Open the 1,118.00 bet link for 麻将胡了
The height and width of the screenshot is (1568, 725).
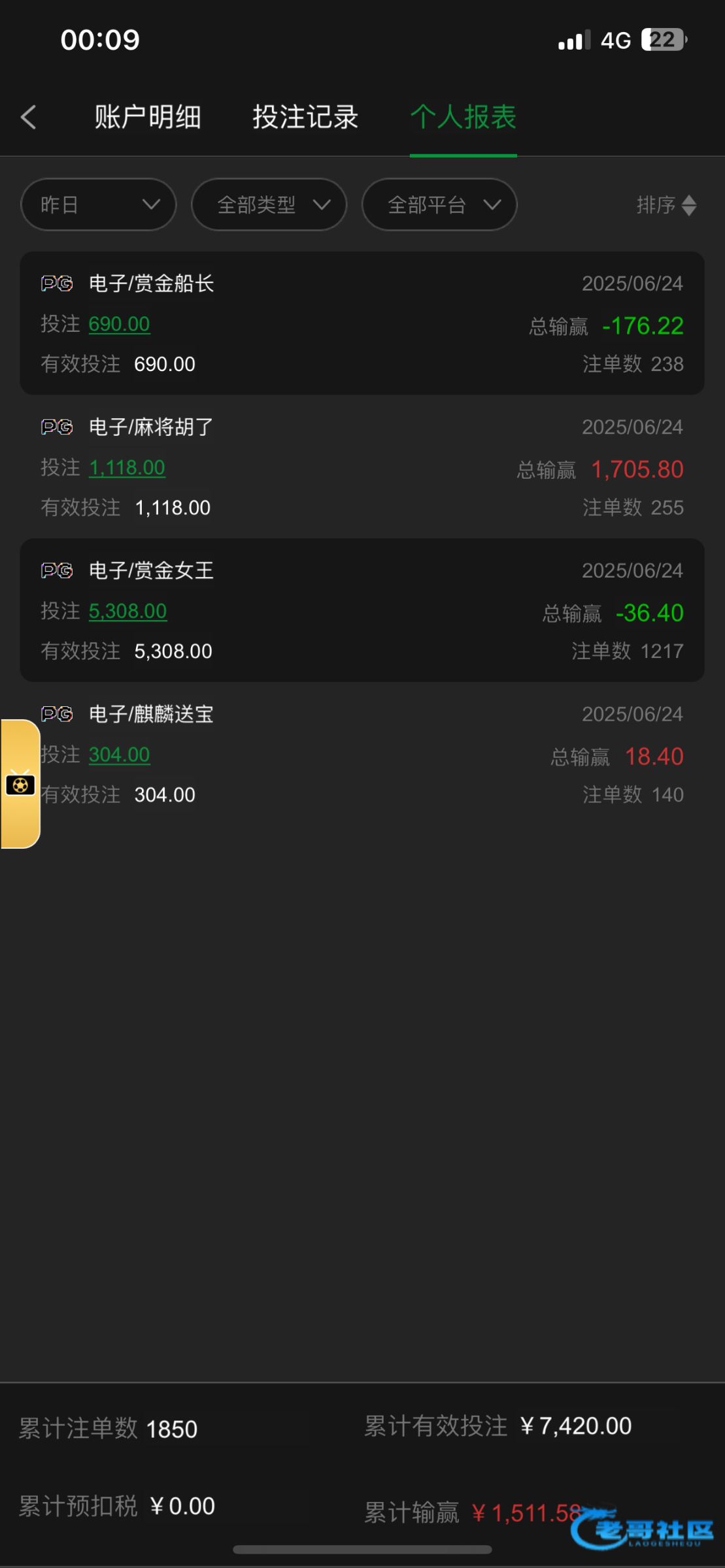click(127, 468)
